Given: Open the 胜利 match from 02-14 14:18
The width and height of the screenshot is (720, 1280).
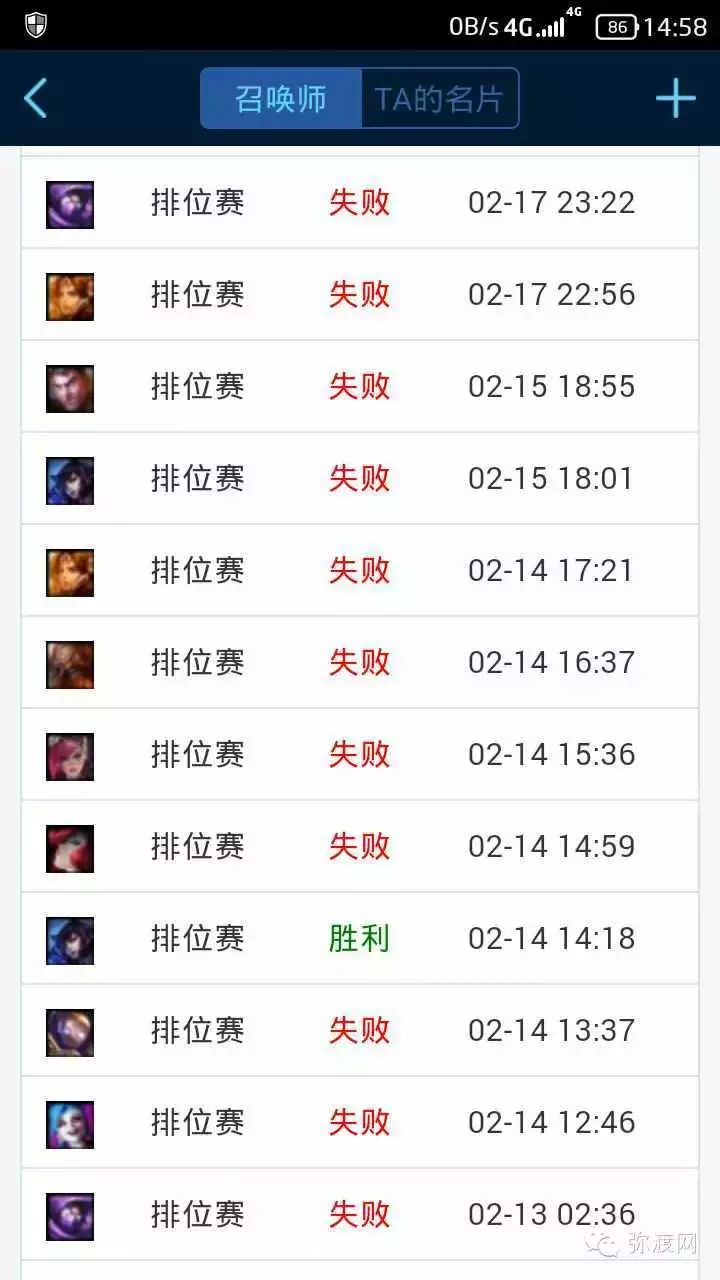Looking at the screenshot, I should point(360,939).
